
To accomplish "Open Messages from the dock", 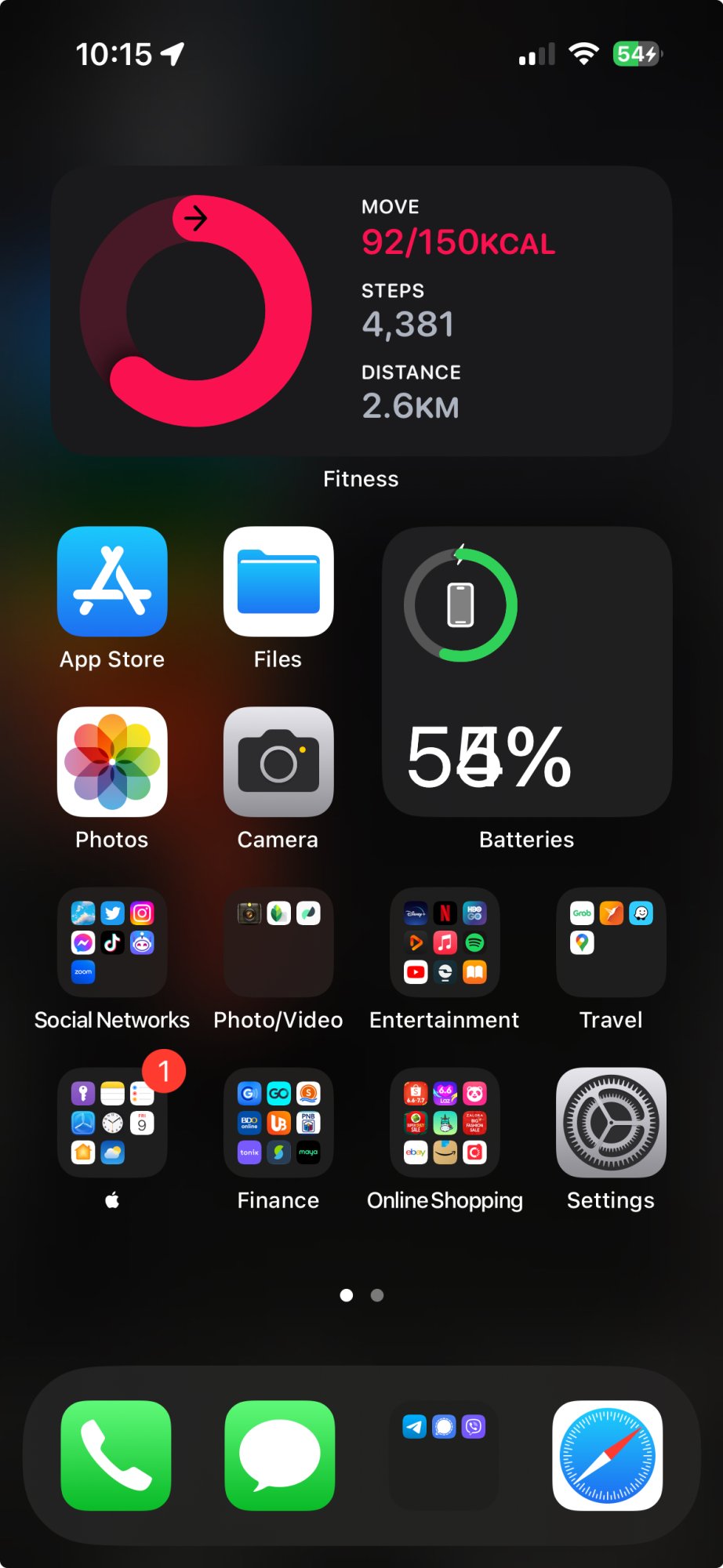I will [280, 1455].
